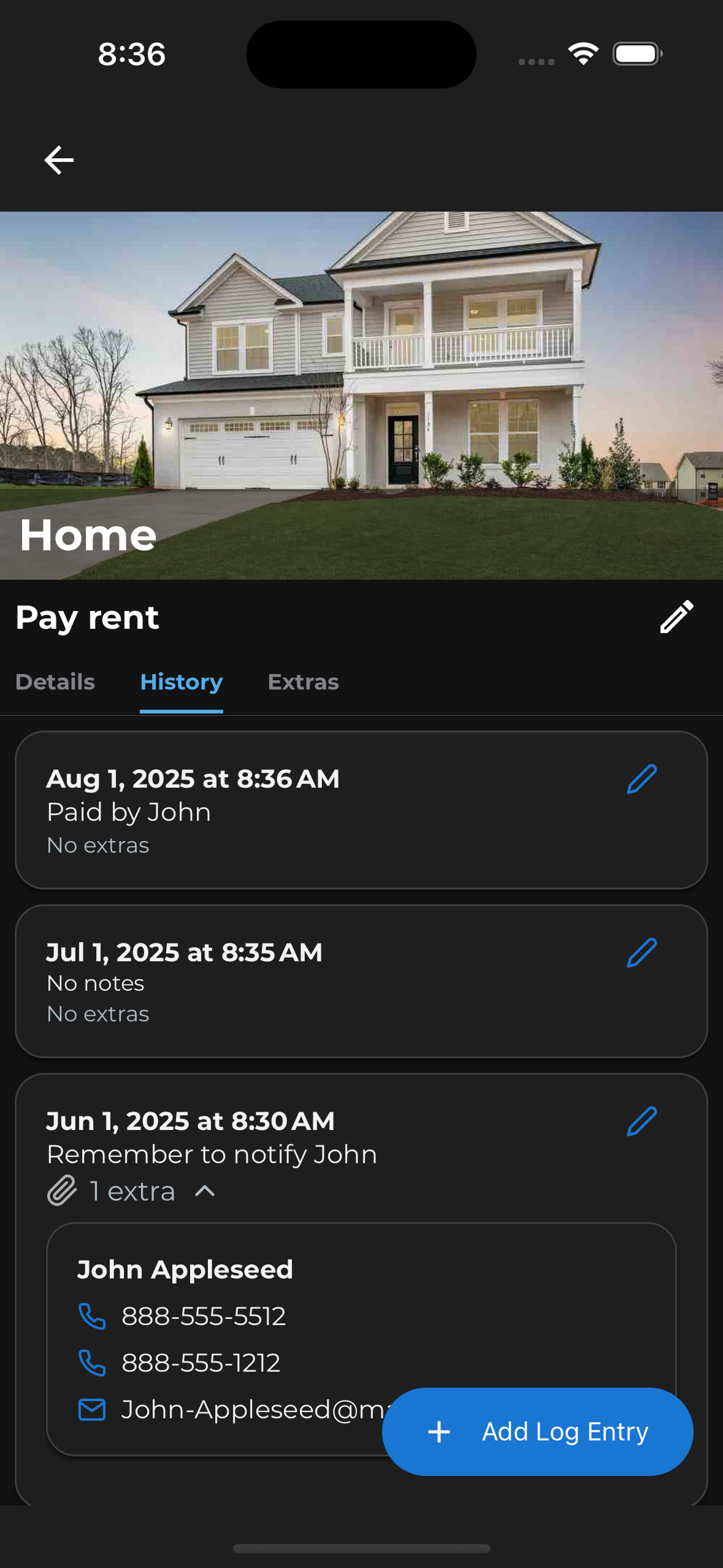Switch to the Details tab
723x1568 pixels.
[54, 682]
